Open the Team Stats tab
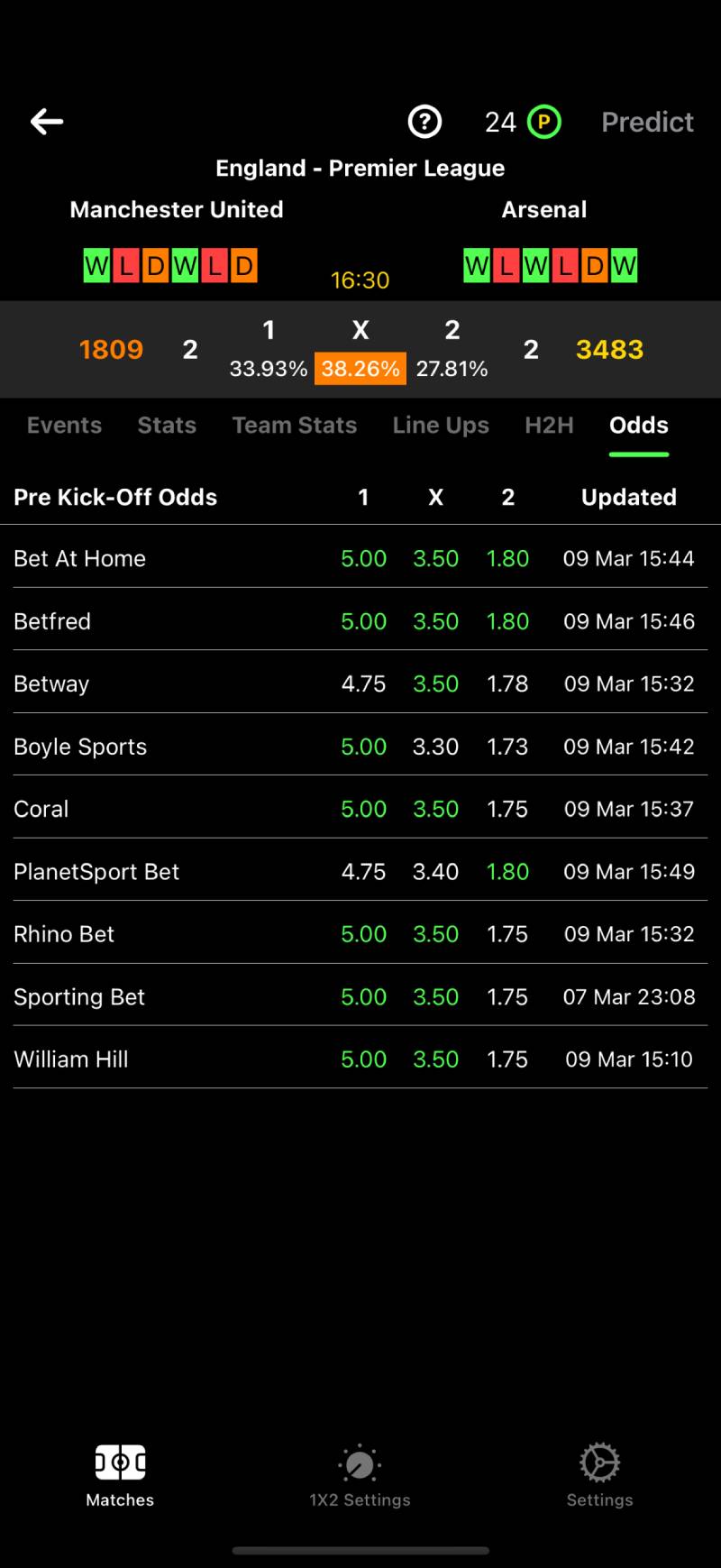The width and height of the screenshot is (721, 1568). point(295,426)
